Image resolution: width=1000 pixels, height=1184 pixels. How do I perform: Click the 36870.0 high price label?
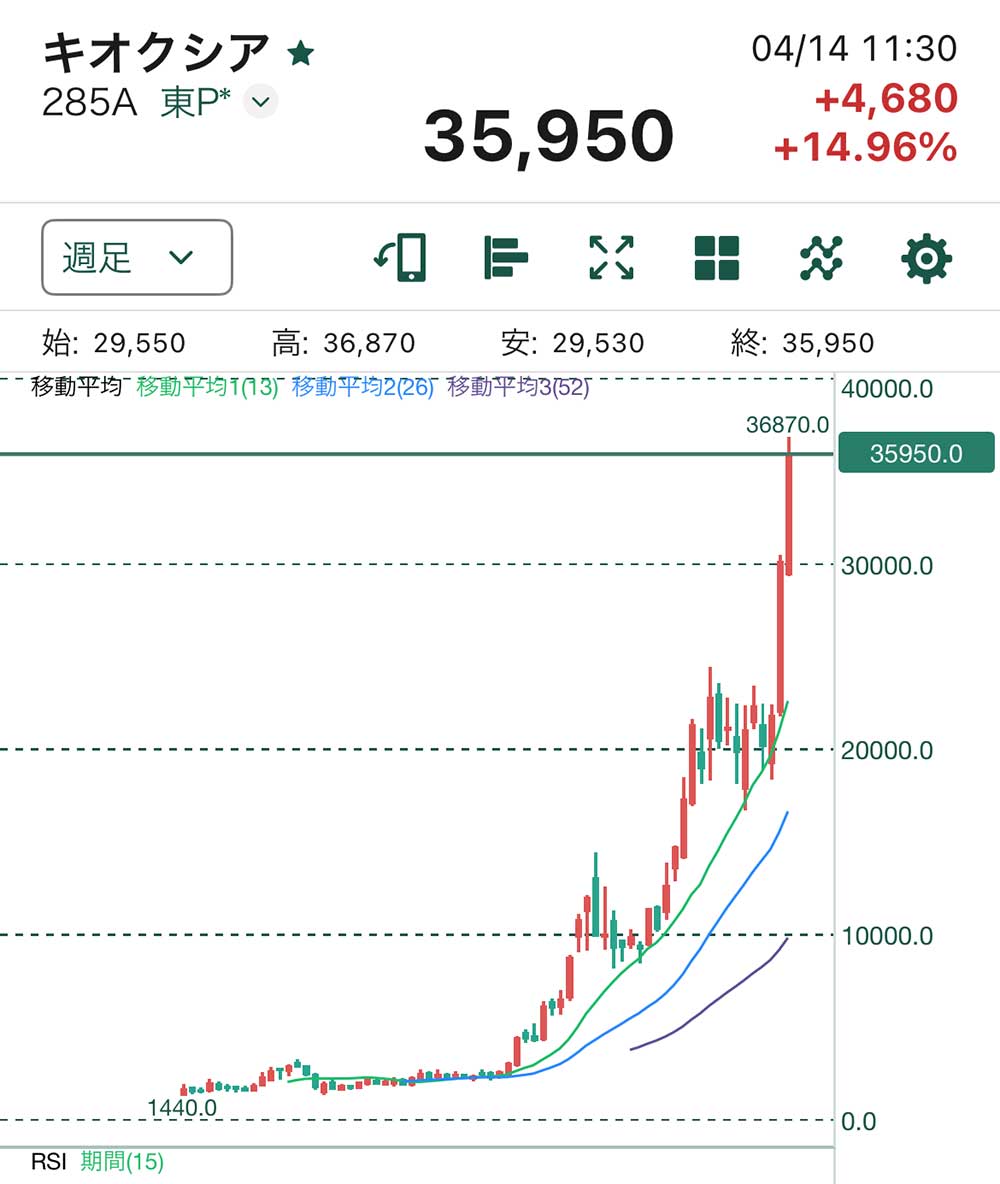[788, 423]
